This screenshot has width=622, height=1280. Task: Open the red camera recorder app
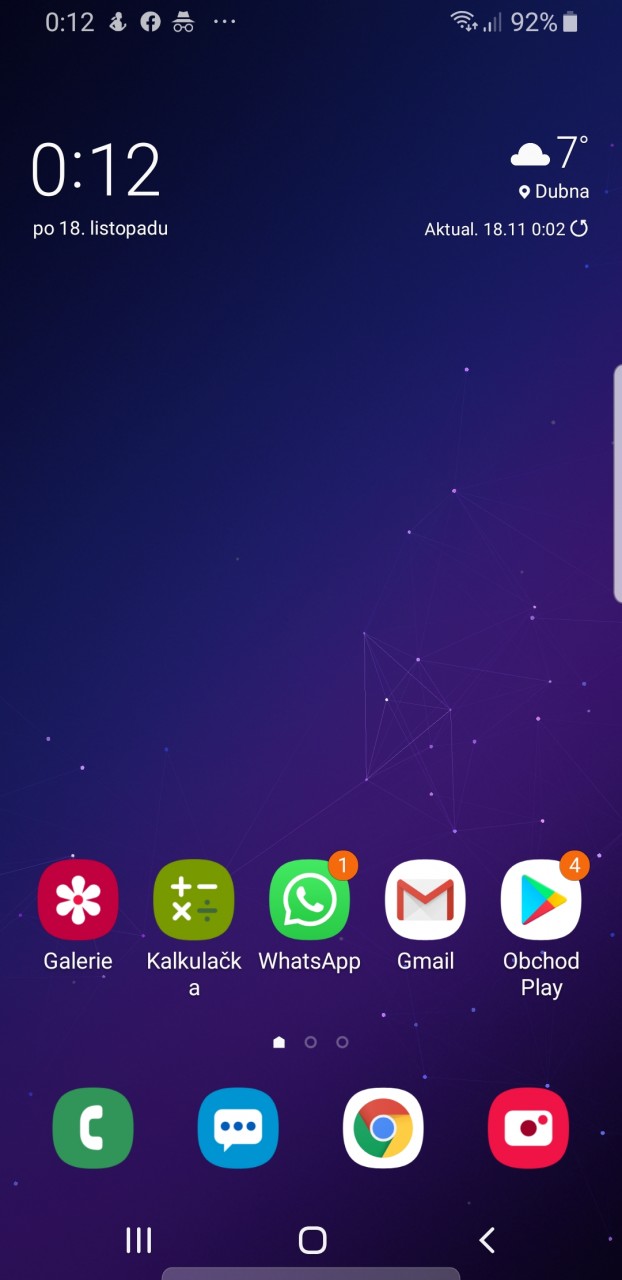coord(529,1128)
